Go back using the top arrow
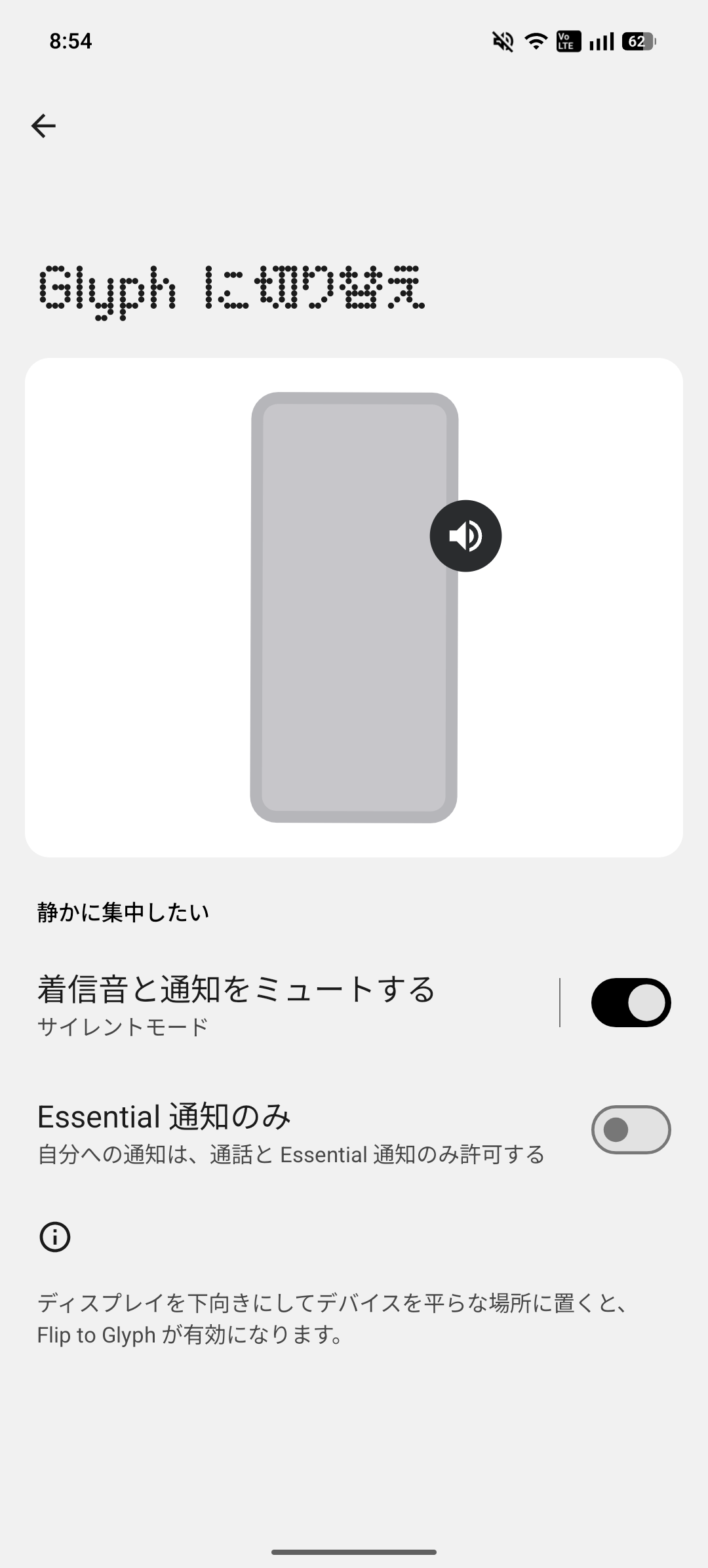Viewport: 708px width, 1568px height. click(x=43, y=125)
